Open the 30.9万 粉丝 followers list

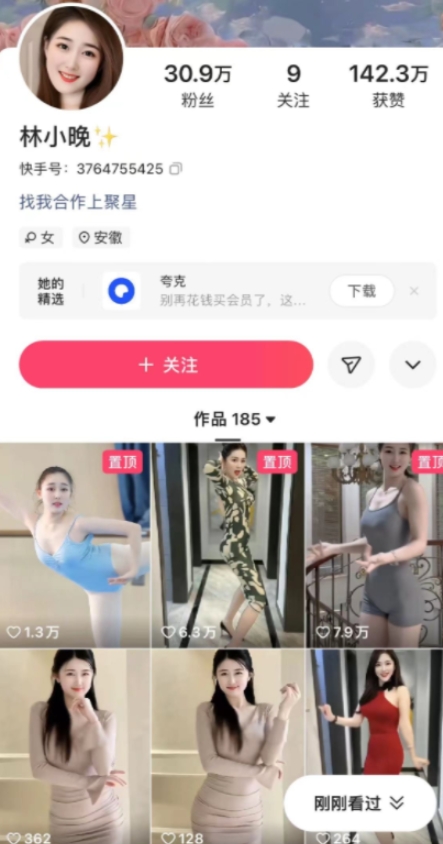click(198, 85)
